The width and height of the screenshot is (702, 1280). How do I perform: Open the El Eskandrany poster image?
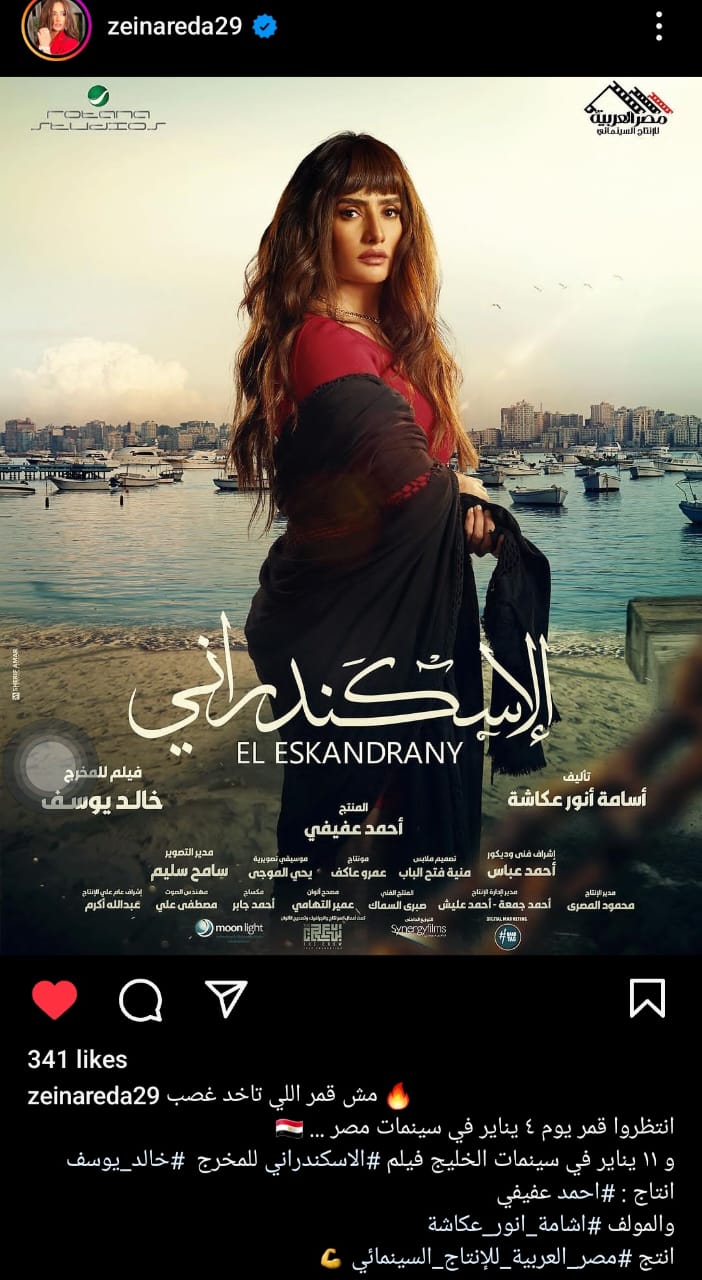[x=351, y=515]
